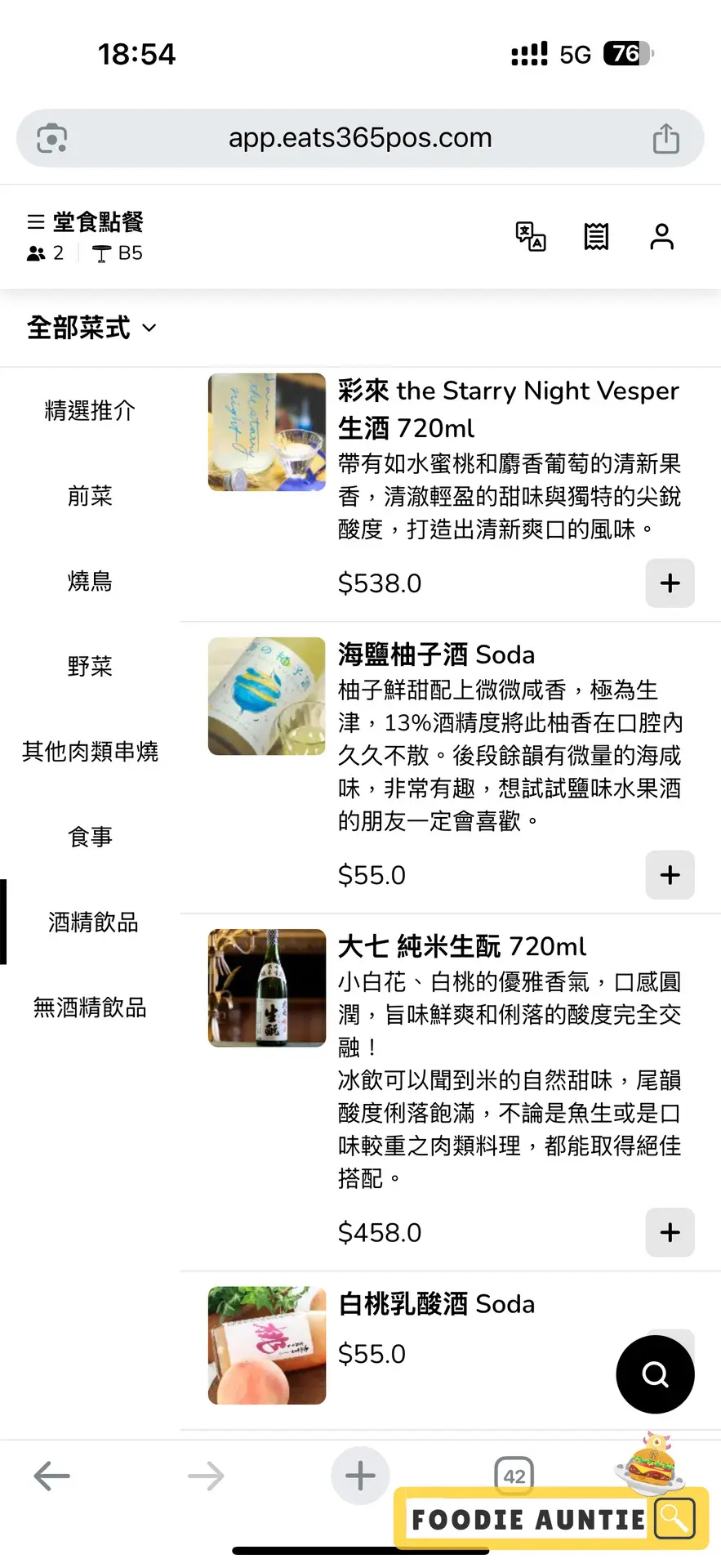721x1568 pixels.
Task: Tap the floating search button
Action: [x=655, y=1374]
